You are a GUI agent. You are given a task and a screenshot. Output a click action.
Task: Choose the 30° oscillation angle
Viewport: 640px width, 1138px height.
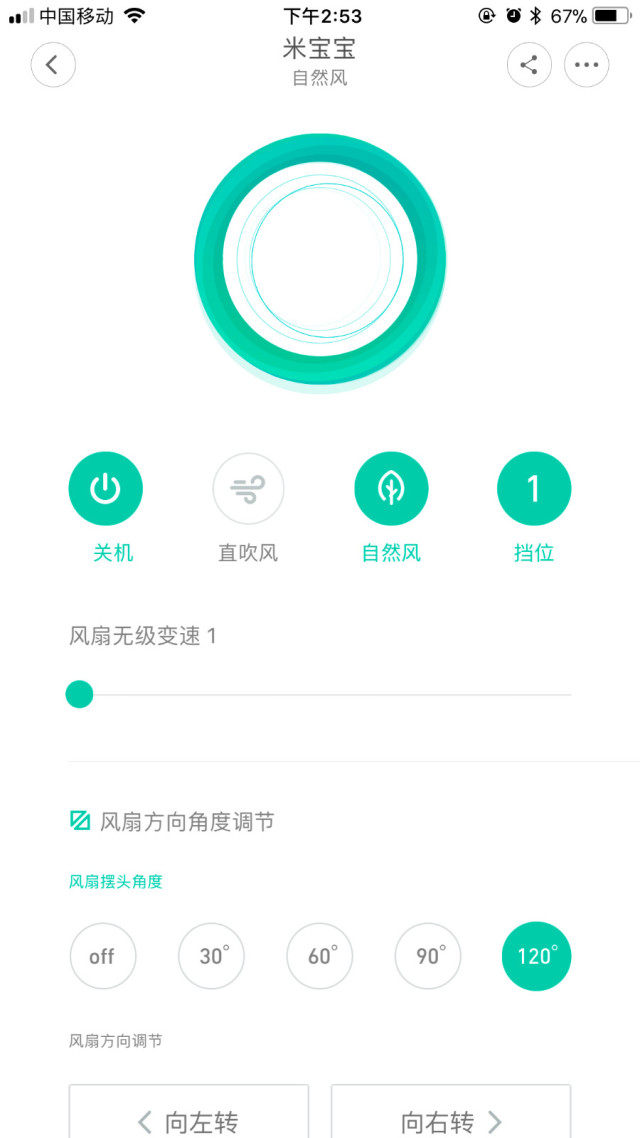click(x=211, y=956)
